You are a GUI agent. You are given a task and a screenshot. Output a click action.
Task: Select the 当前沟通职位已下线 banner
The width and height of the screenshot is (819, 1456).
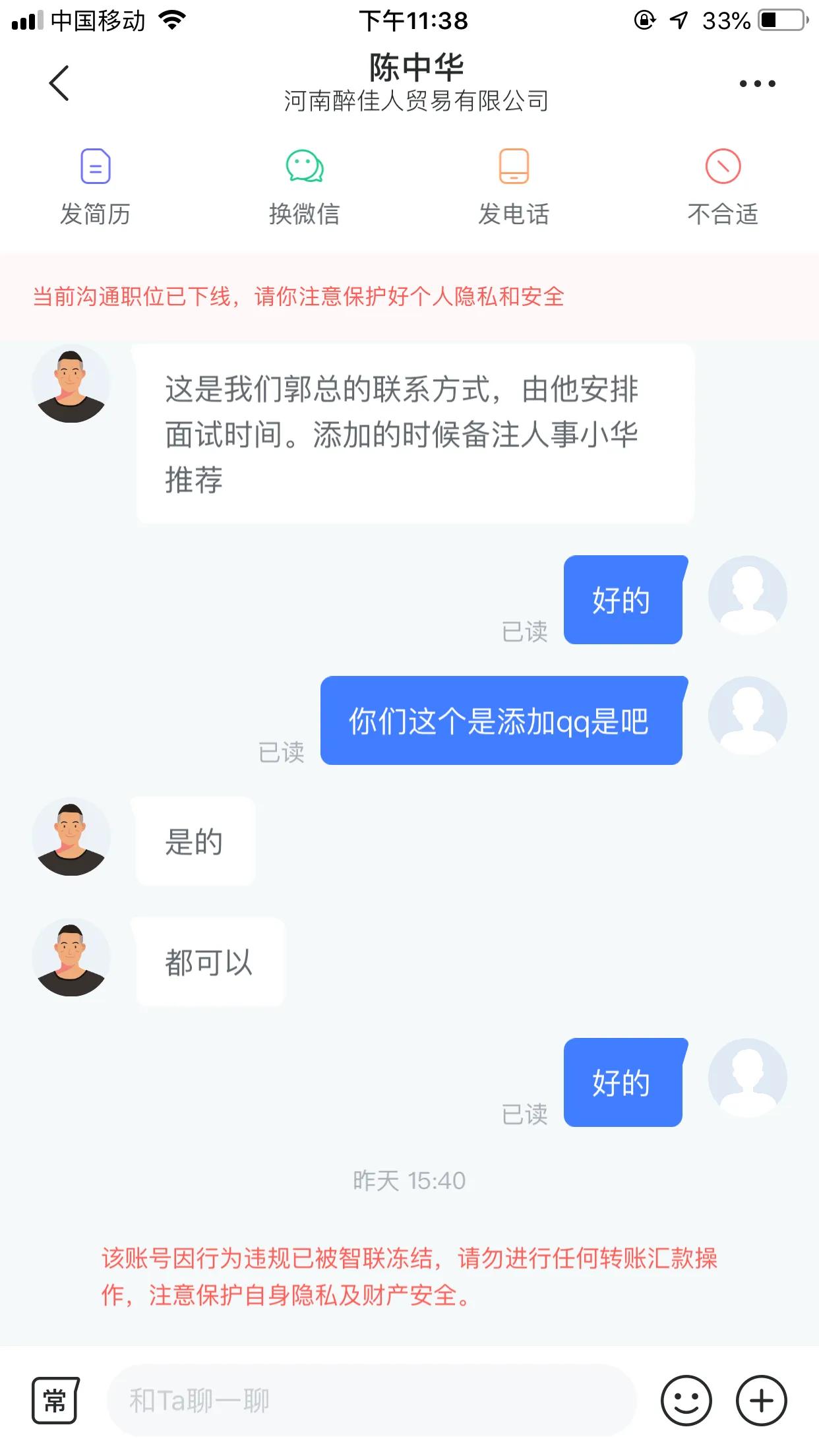point(300,297)
